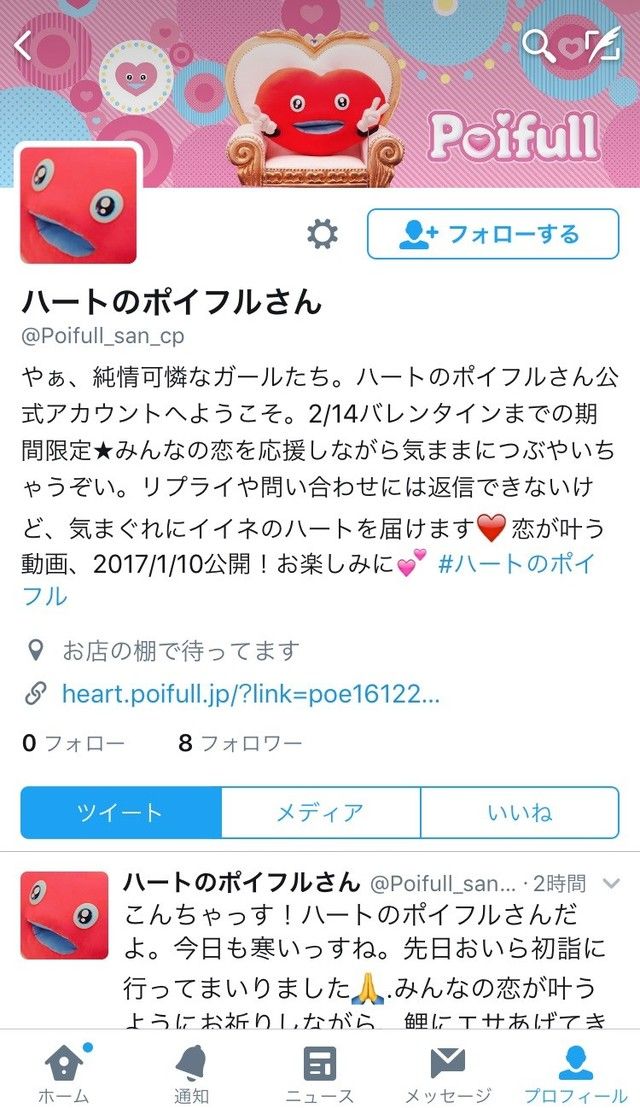The width and height of the screenshot is (640, 1108).
Task: View the 0 フォロー list
Action: 73,743
